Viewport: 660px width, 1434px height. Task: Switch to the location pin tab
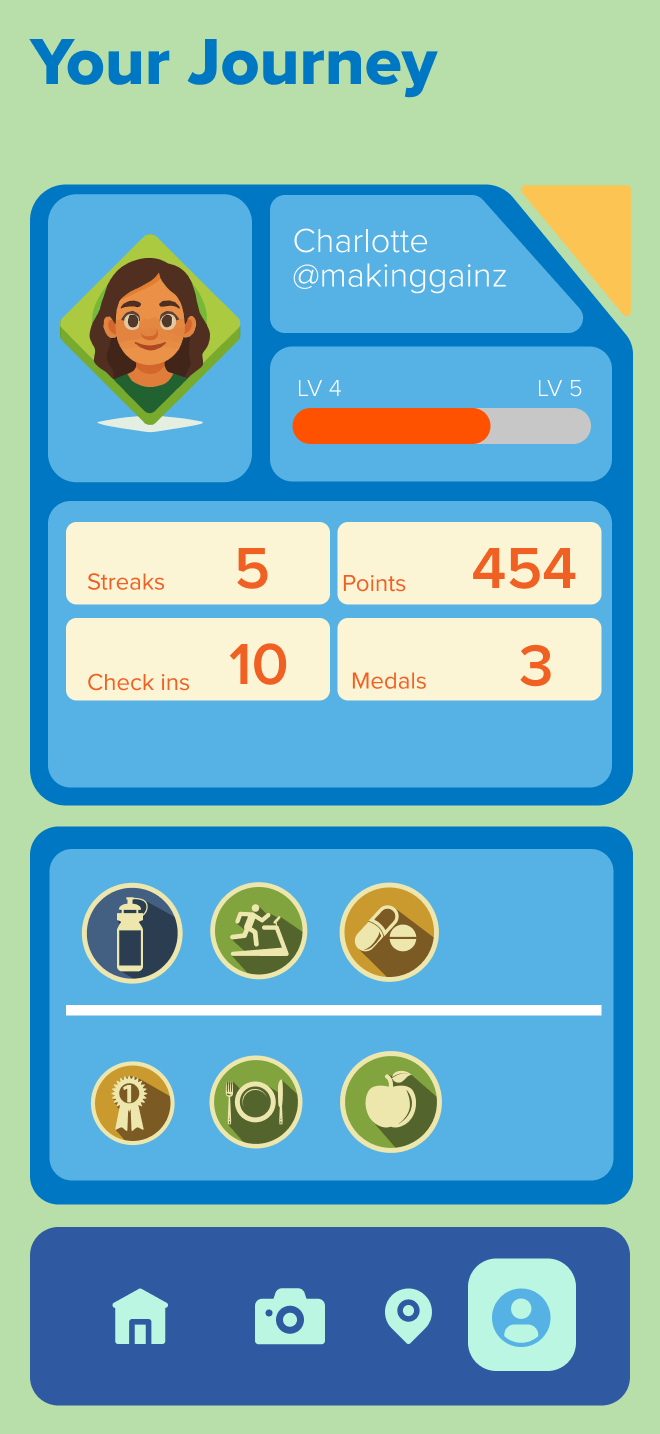pyautogui.click(x=408, y=1315)
